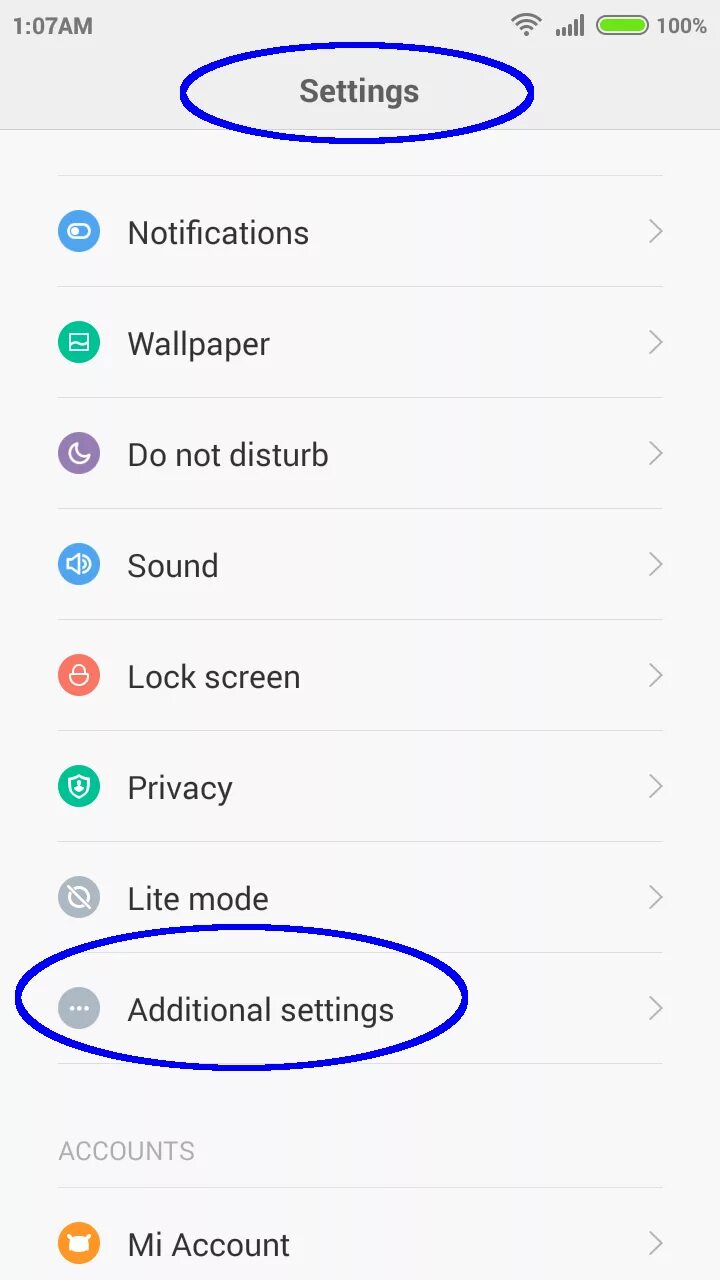Open Lite mode settings
The height and width of the screenshot is (1280, 720).
click(x=197, y=897)
